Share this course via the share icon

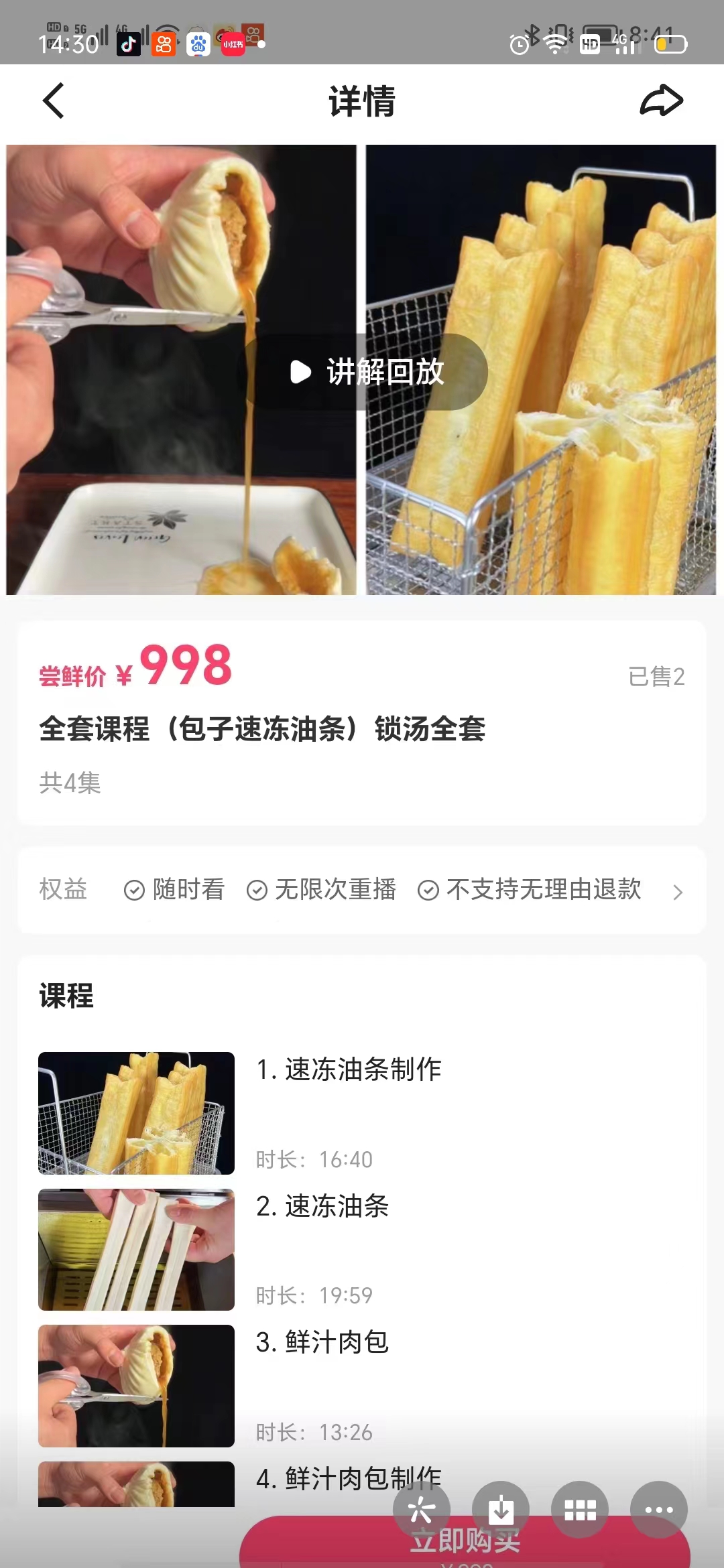click(x=660, y=101)
